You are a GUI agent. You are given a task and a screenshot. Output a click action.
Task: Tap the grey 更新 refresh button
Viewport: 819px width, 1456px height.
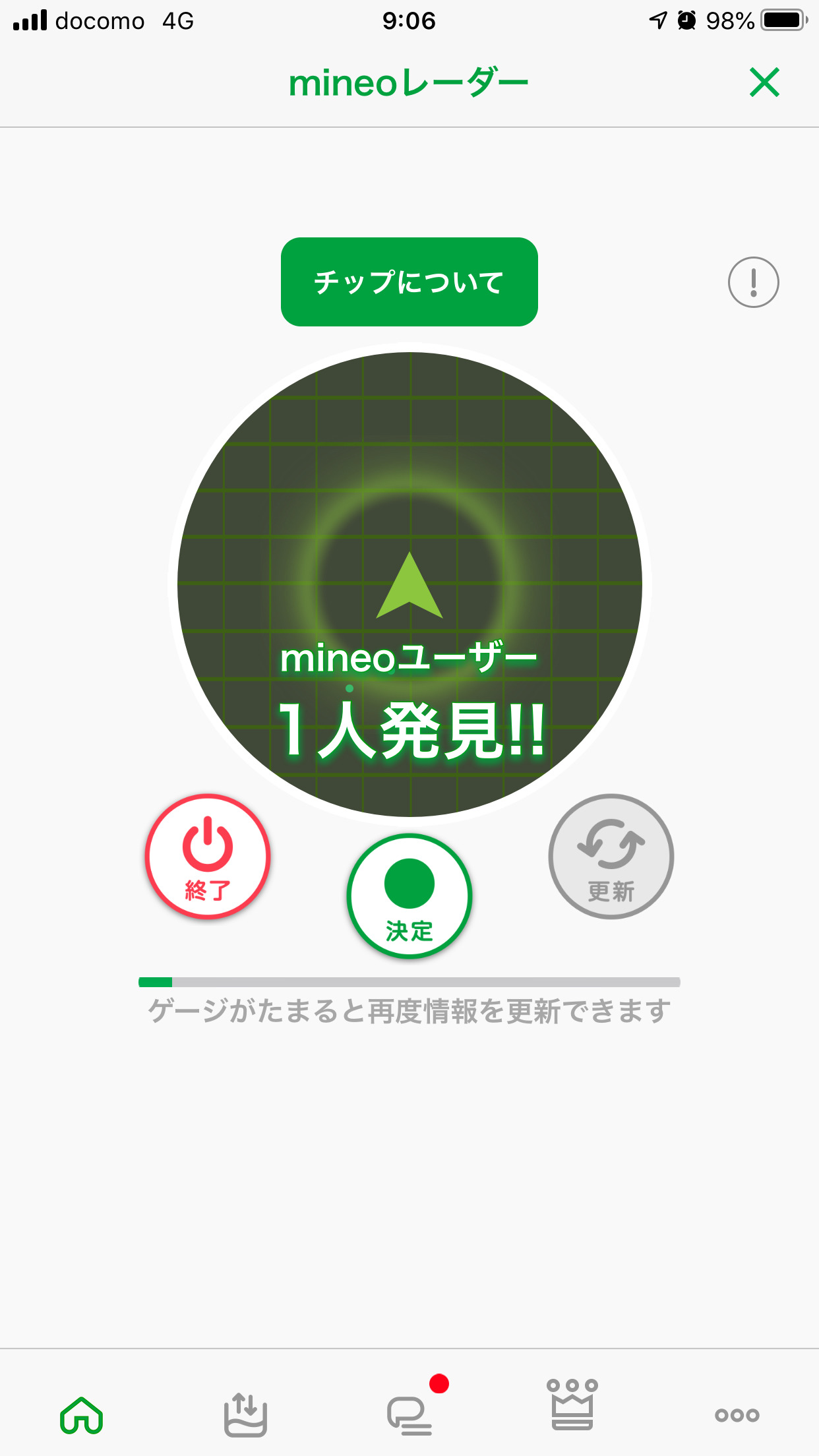tap(611, 856)
